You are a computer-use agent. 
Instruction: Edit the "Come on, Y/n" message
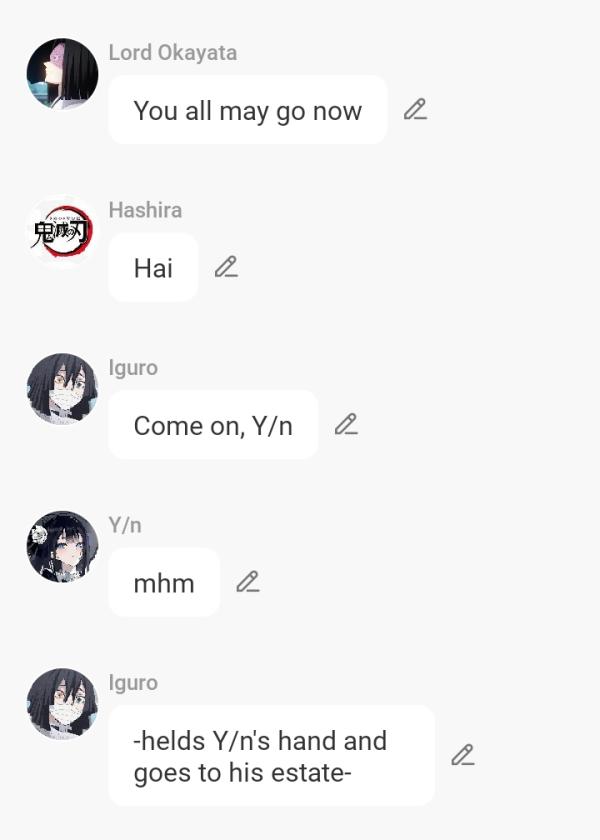[x=346, y=425]
